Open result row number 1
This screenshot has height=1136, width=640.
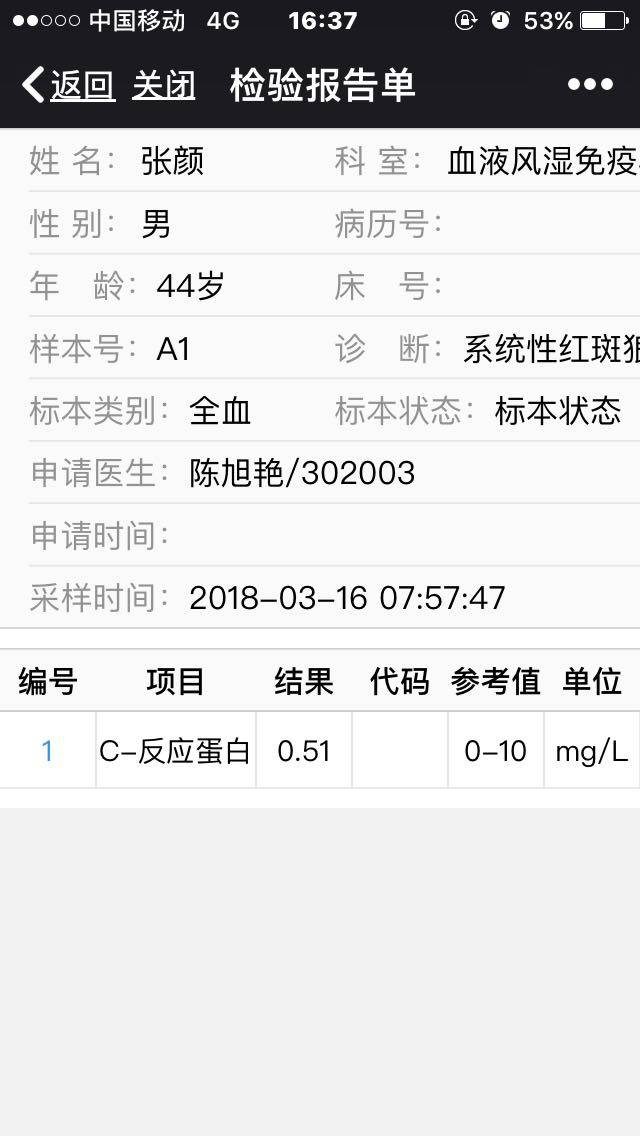tap(47, 751)
